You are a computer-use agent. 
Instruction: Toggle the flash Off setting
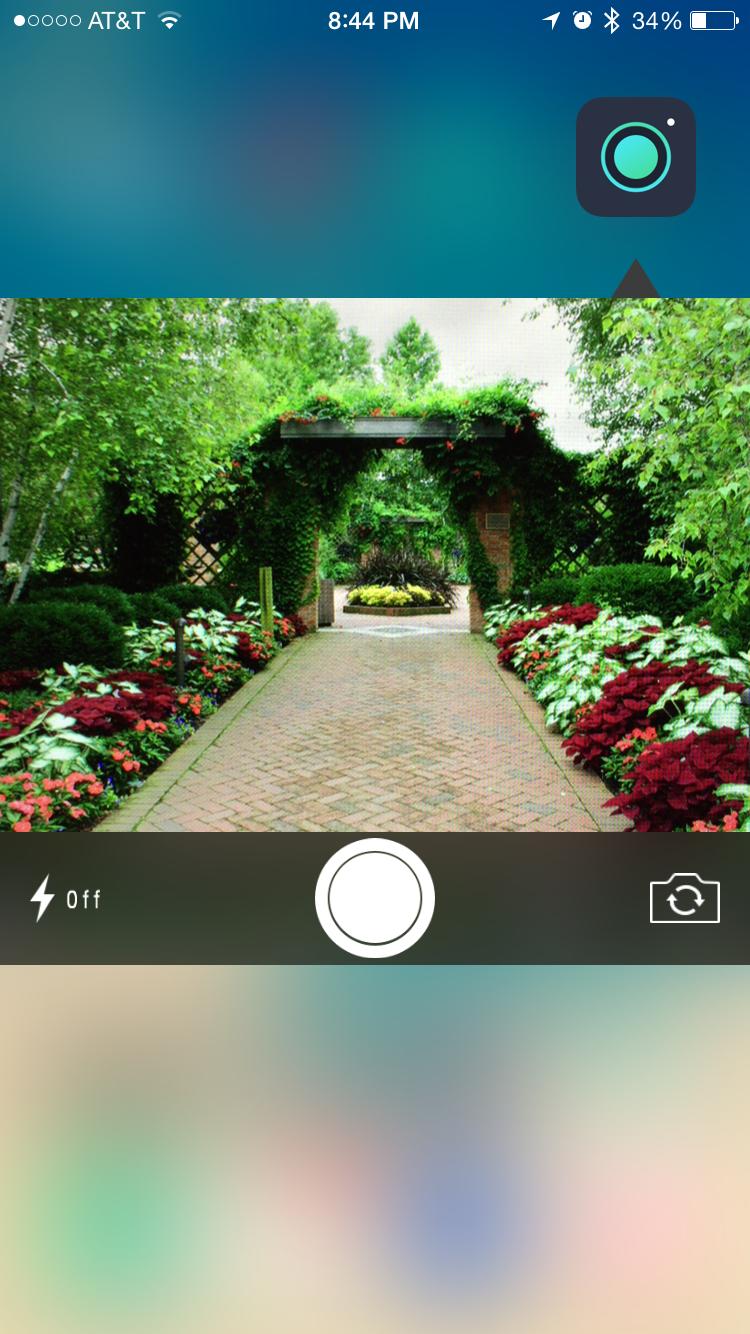pyautogui.click(x=64, y=898)
